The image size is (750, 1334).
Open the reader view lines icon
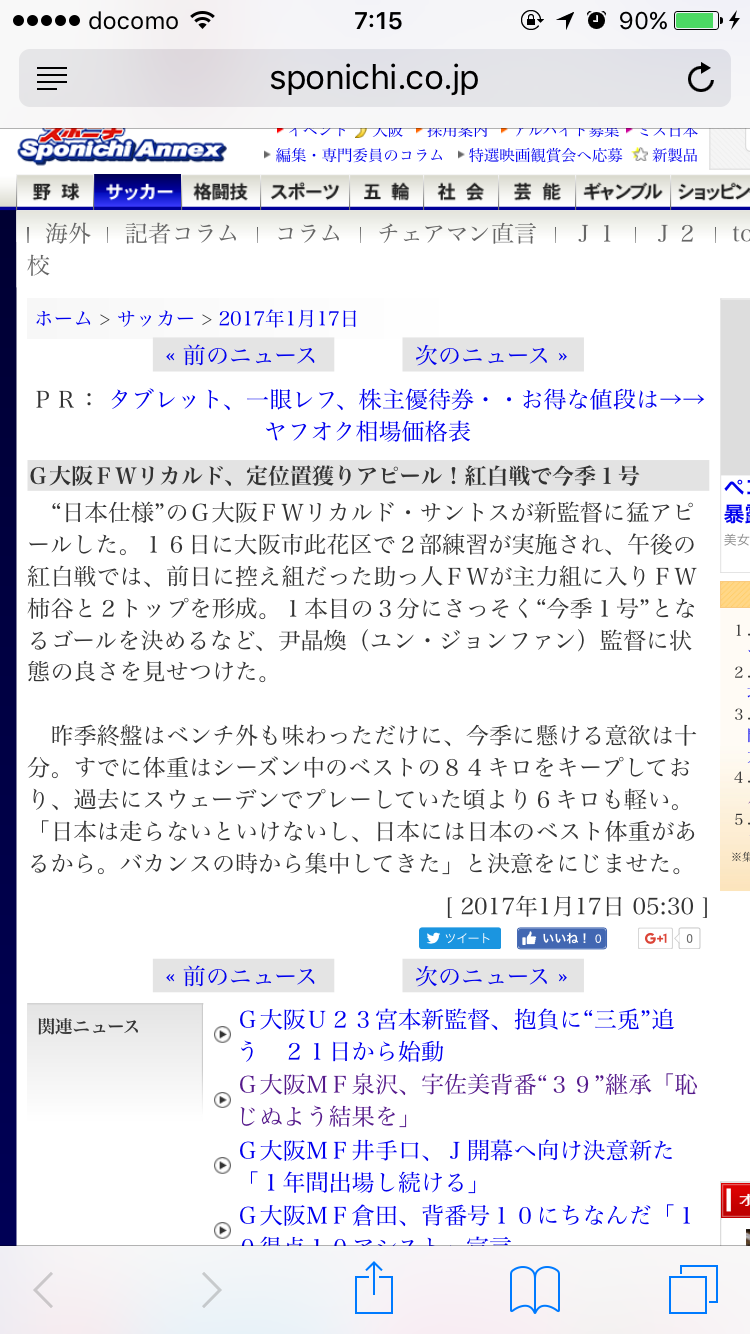tap(51, 78)
